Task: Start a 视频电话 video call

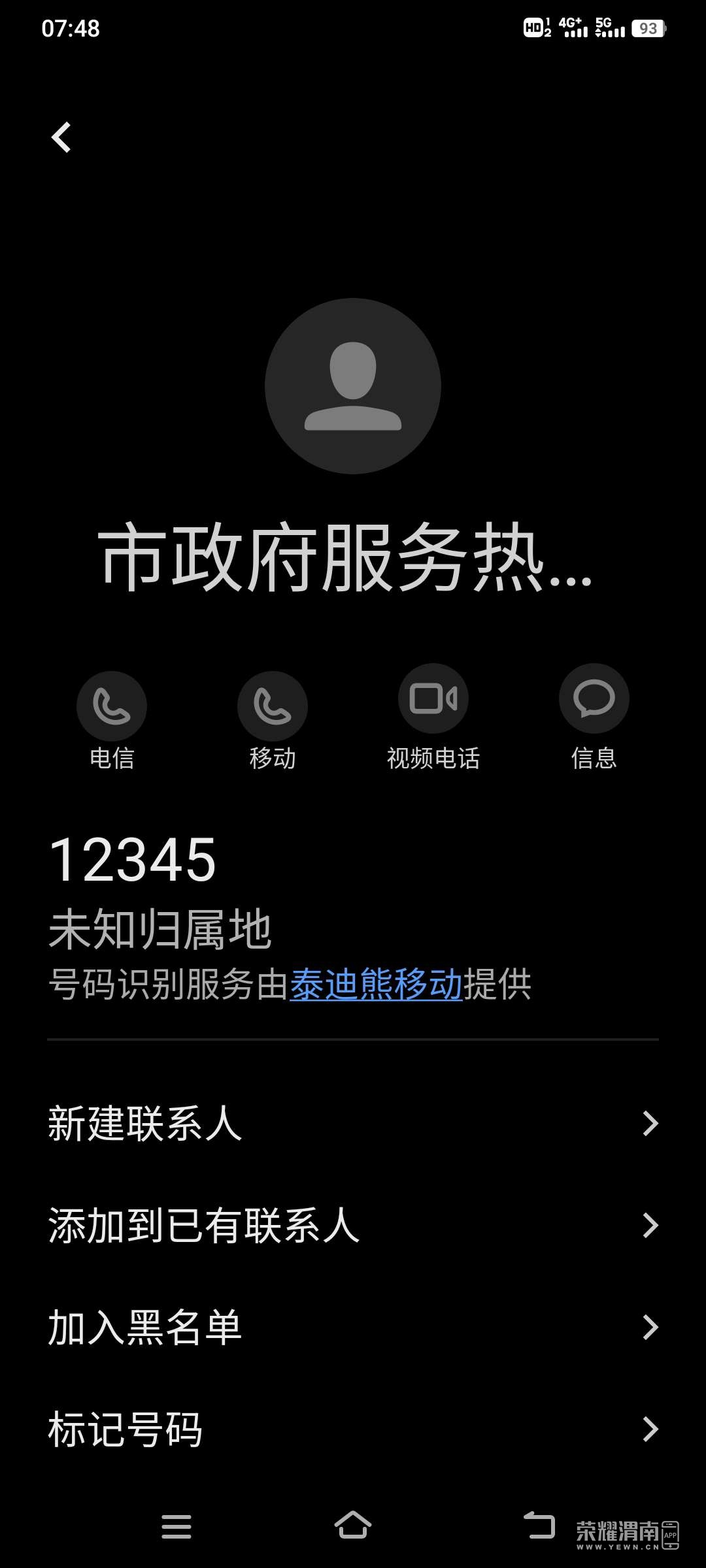Action: pos(433,698)
